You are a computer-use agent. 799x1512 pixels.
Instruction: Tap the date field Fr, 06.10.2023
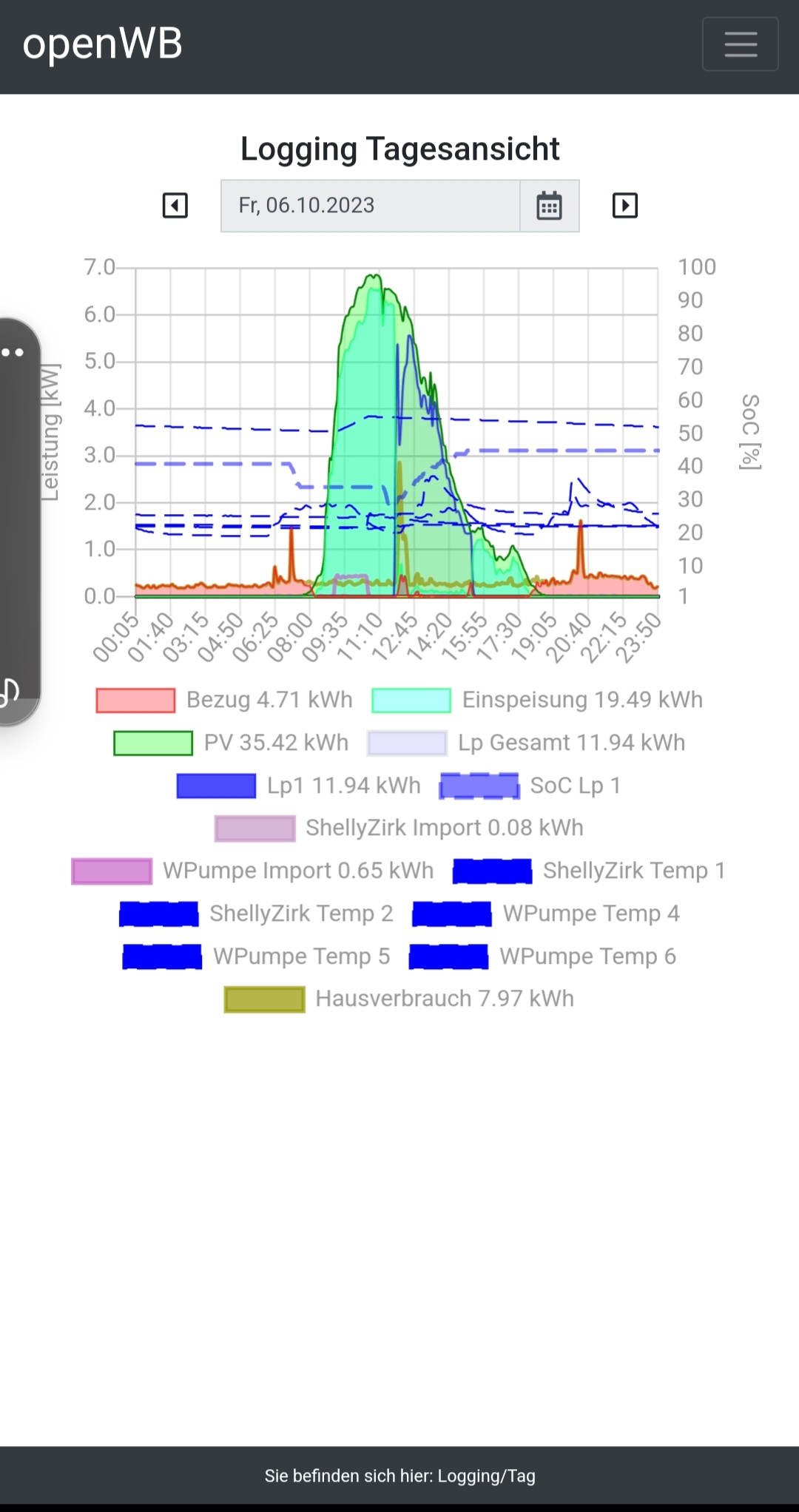tap(370, 206)
